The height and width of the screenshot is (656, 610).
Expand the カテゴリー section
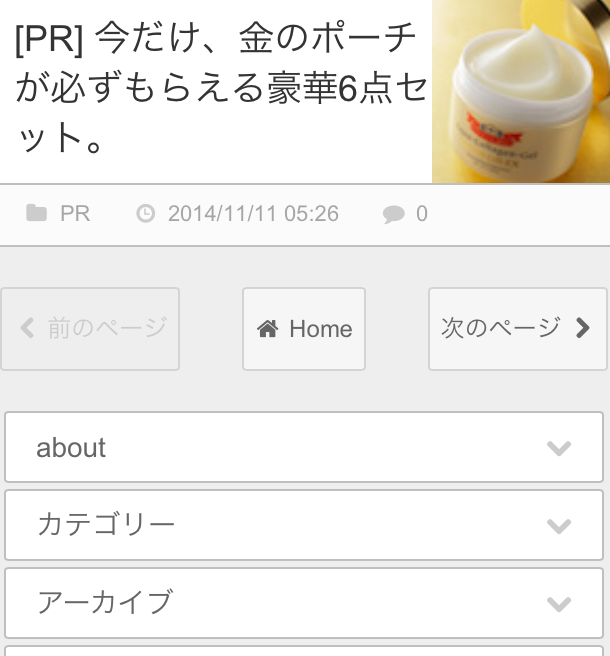pos(304,524)
